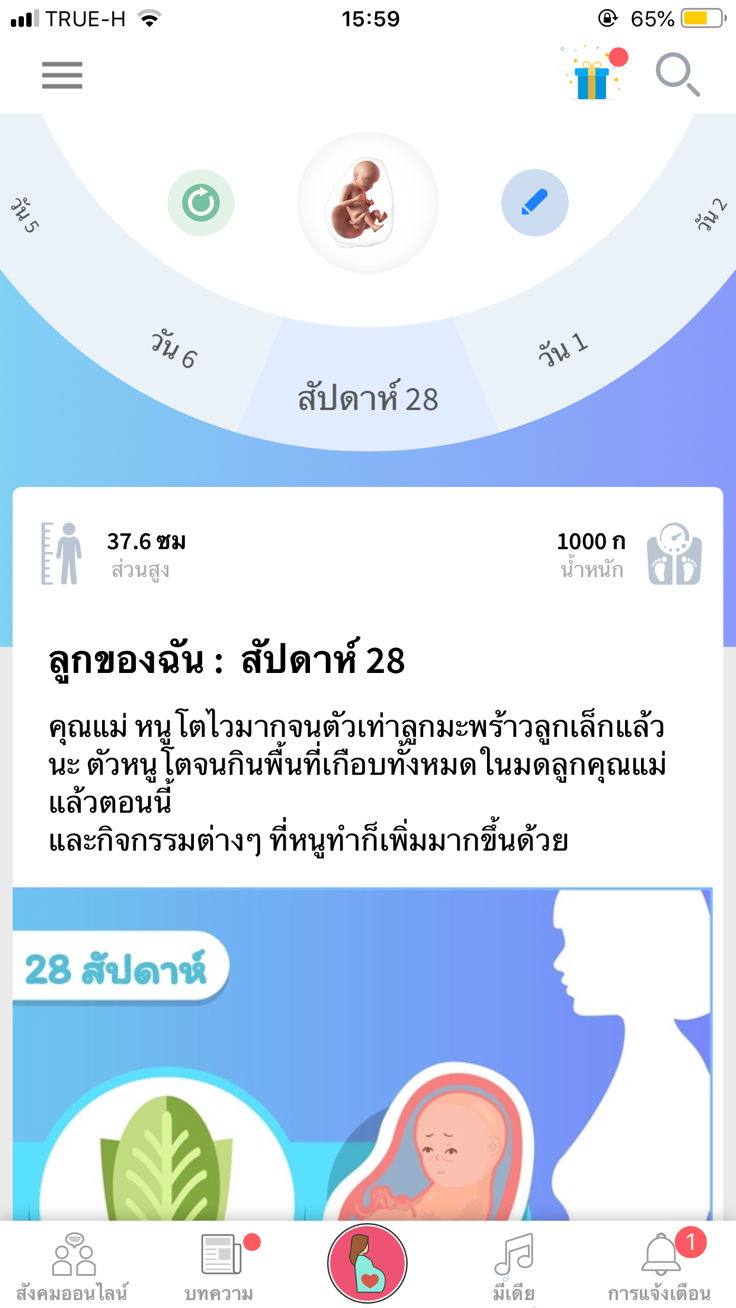Open the fetus image in the center
The height and width of the screenshot is (1308, 736).
click(x=367, y=202)
